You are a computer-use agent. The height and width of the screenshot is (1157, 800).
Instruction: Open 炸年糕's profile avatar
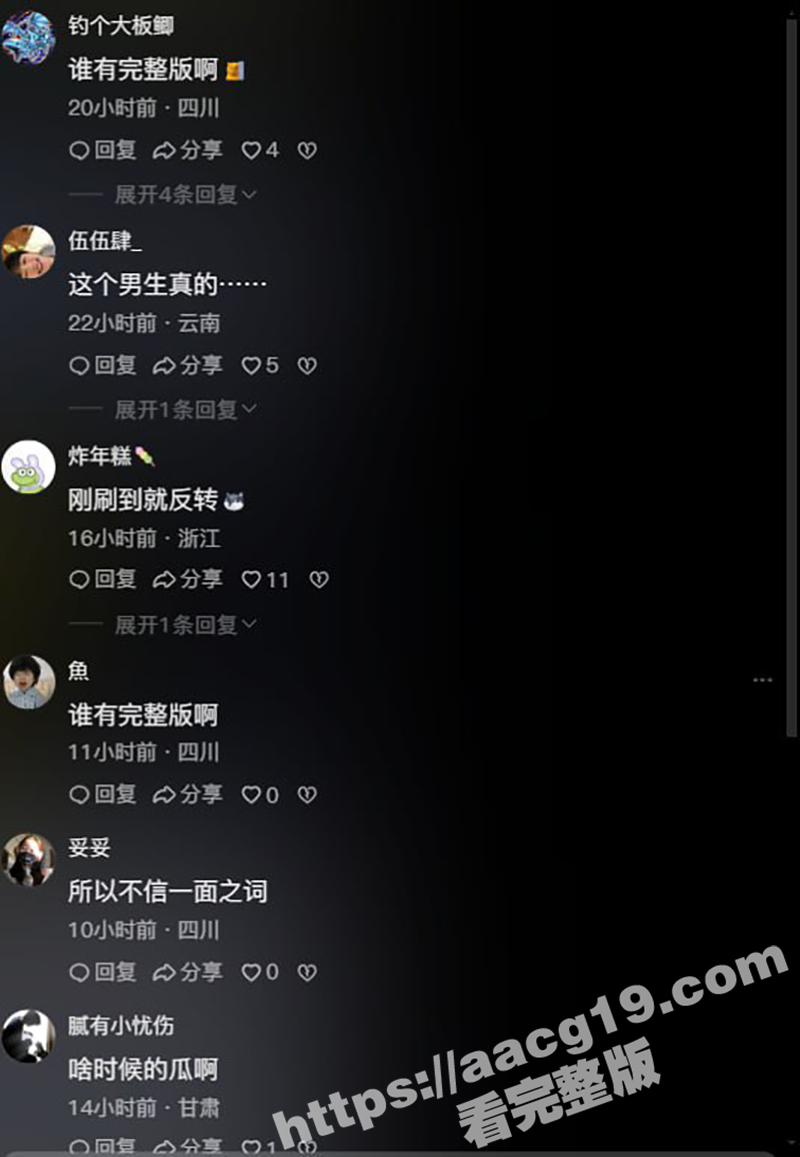(x=28, y=467)
